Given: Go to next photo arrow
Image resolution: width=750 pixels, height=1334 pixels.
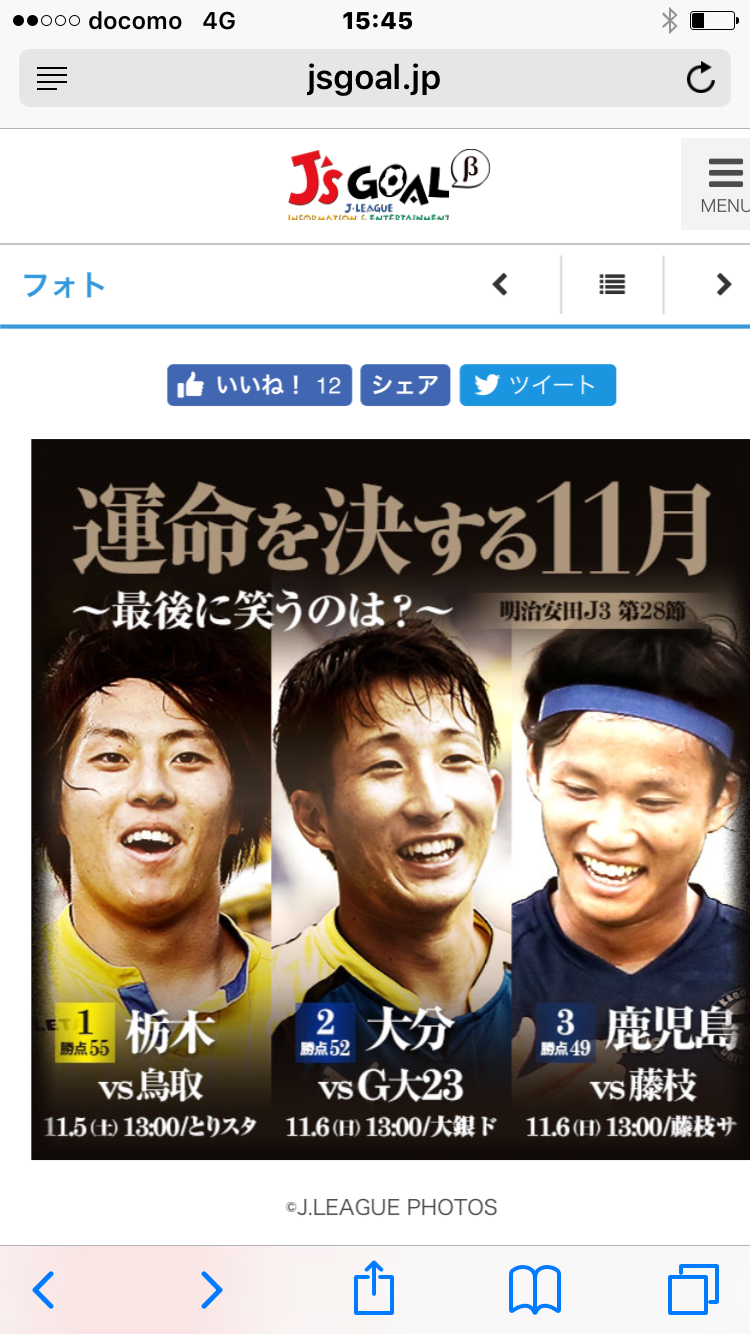Looking at the screenshot, I should 723,285.
